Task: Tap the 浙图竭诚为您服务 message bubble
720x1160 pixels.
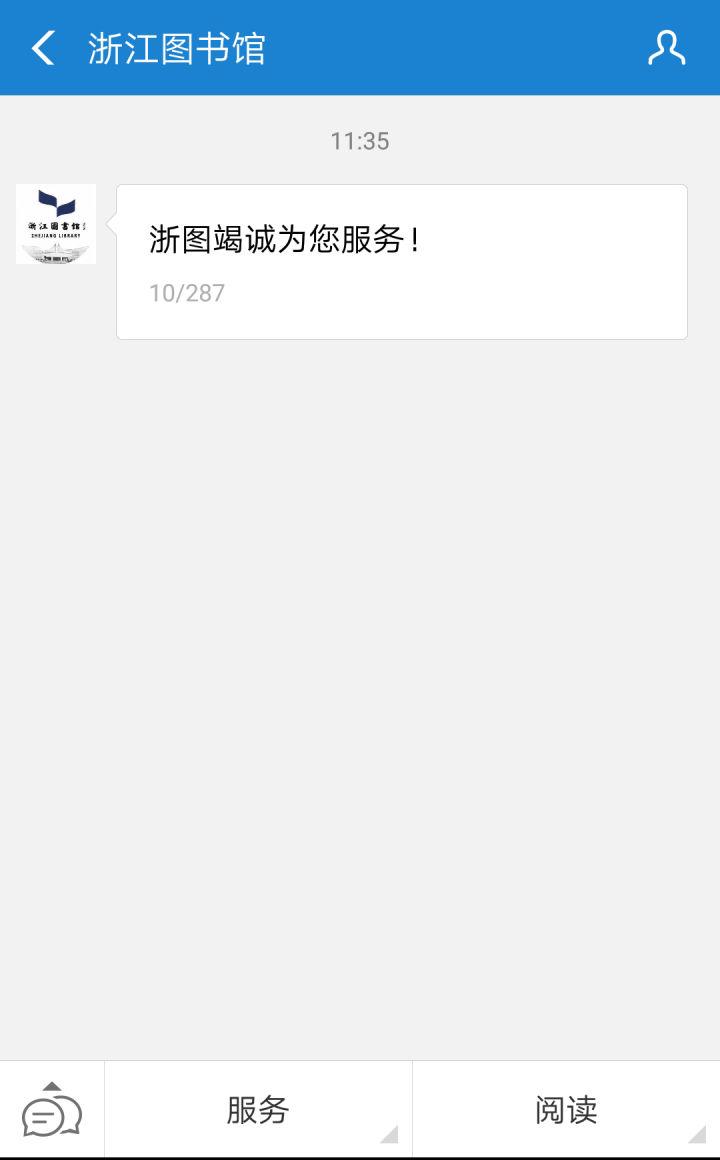Action: 400,260
